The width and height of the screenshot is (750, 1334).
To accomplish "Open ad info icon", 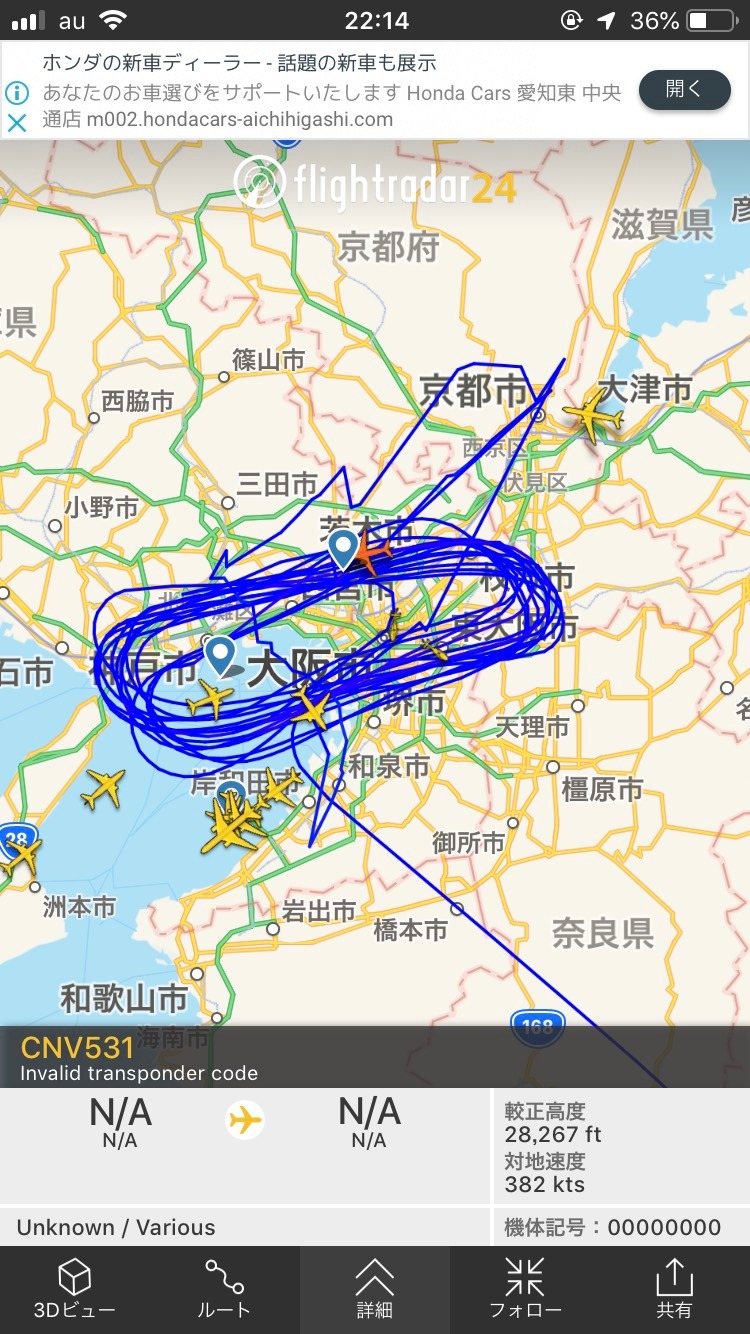I will tap(17, 93).
